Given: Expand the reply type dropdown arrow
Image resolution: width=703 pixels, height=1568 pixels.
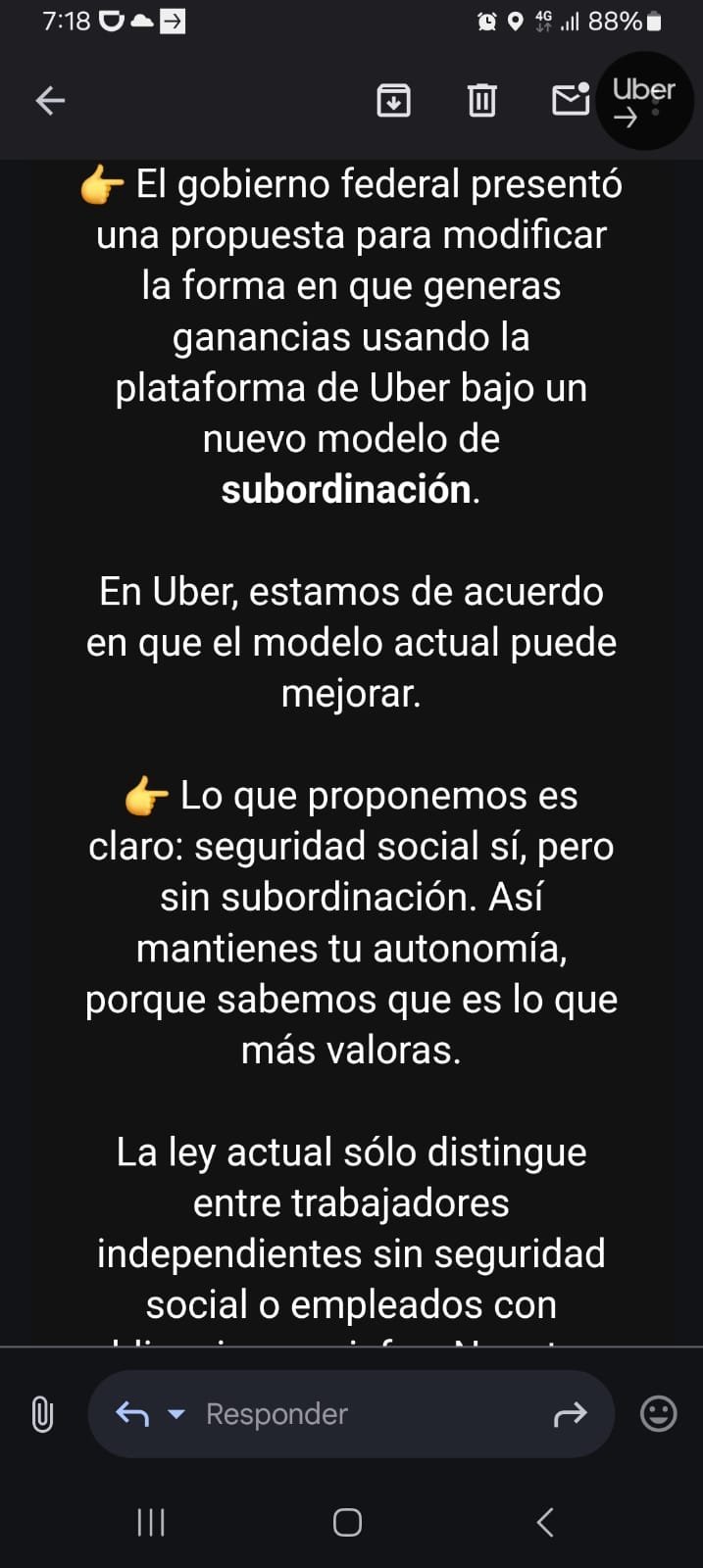Looking at the screenshot, I should point(176,1414).
